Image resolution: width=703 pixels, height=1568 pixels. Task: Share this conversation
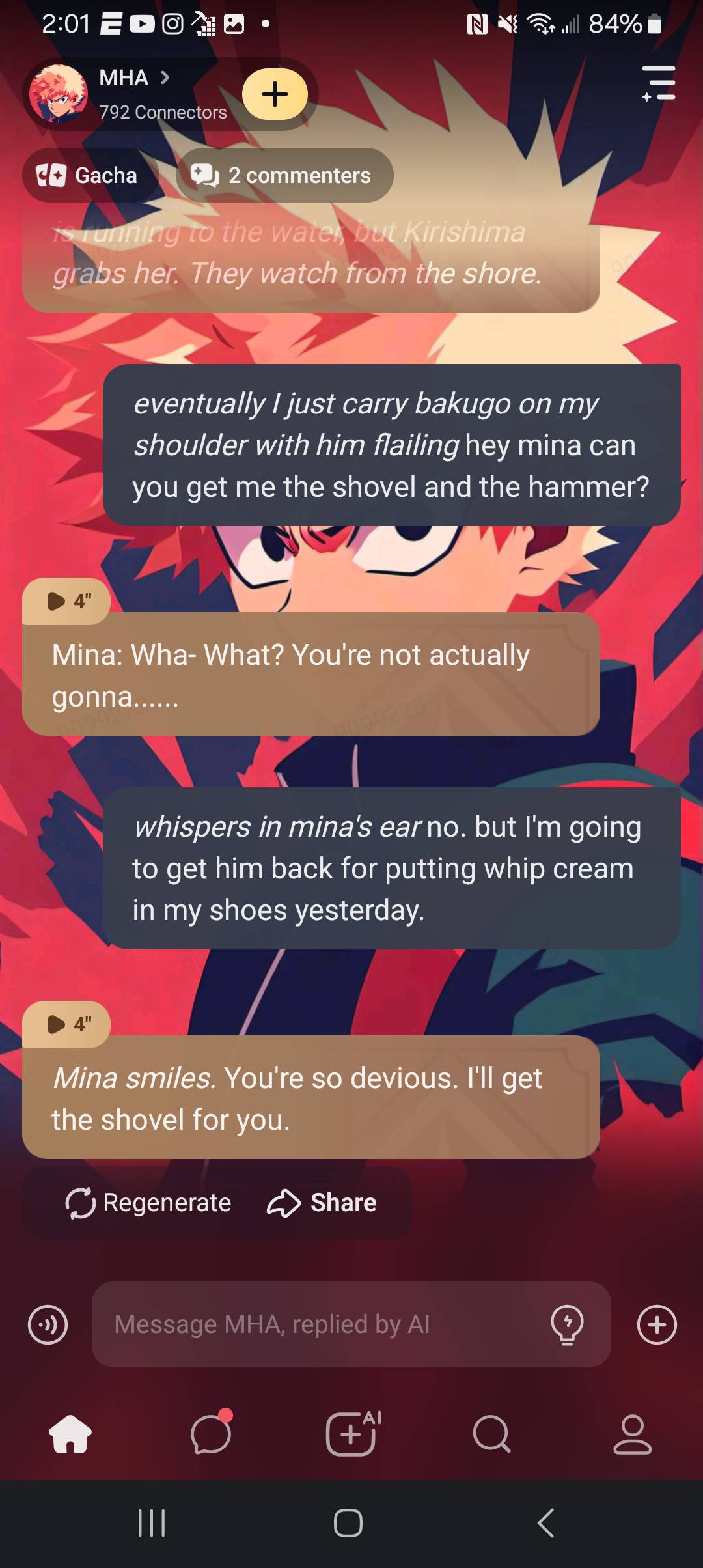point(322,1203)
